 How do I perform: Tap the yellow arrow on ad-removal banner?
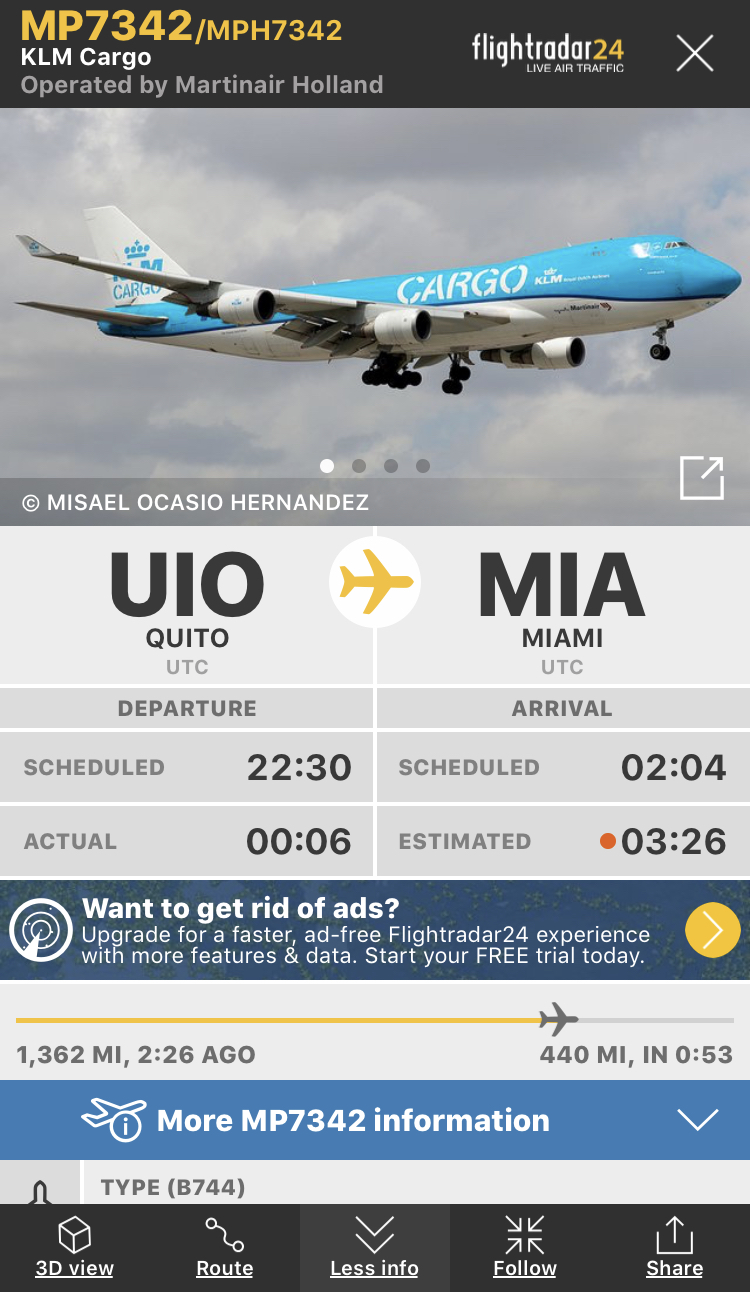click(712, 930)
